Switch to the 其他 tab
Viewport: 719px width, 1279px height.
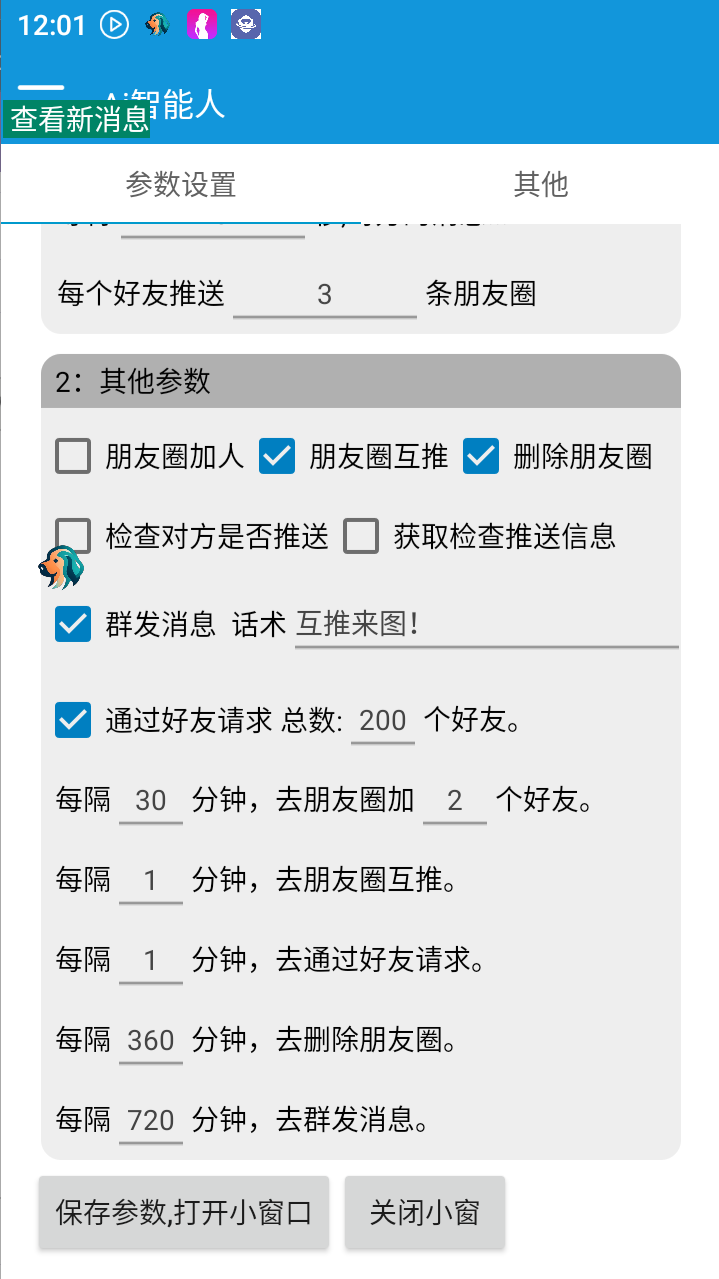[x=540, y=184]
